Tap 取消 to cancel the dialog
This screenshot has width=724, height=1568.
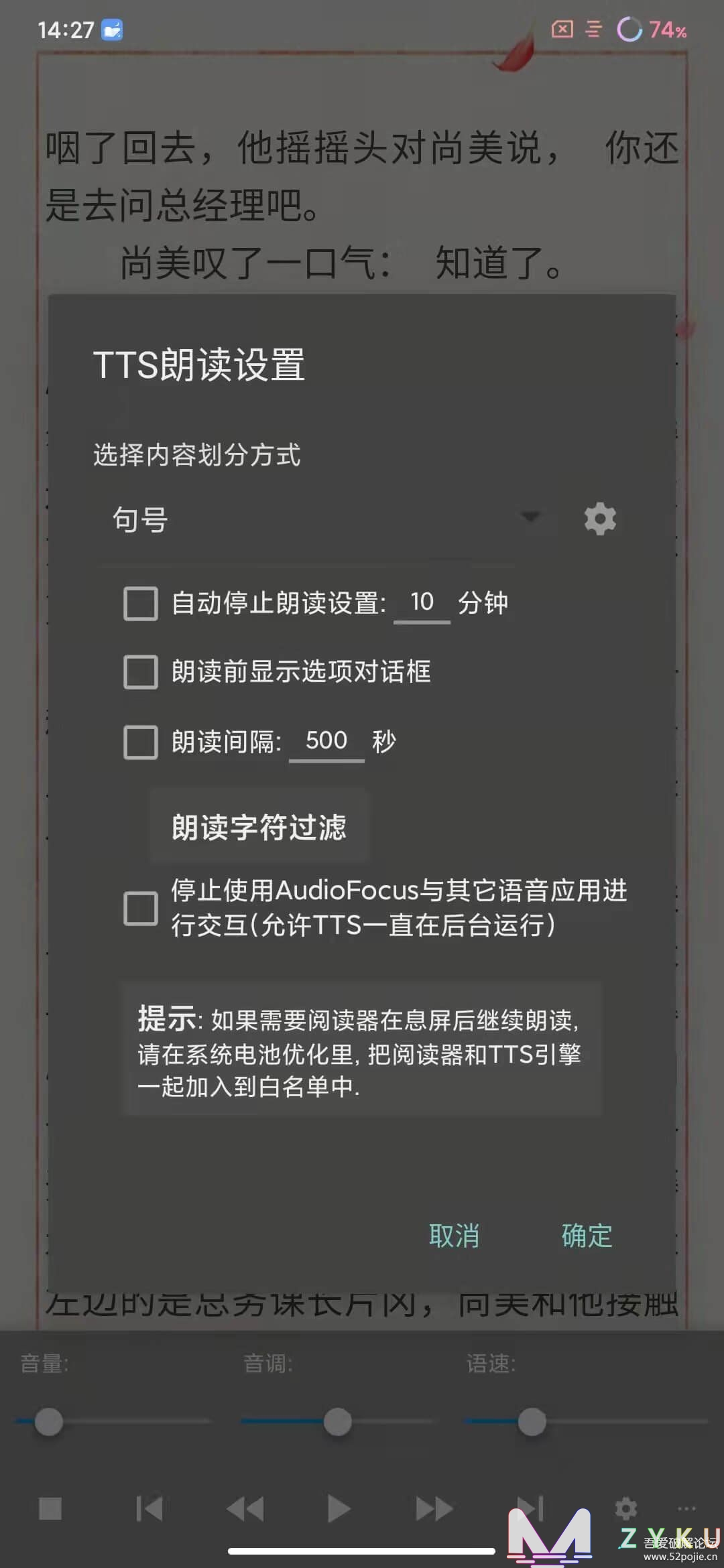pos(455,1236)
